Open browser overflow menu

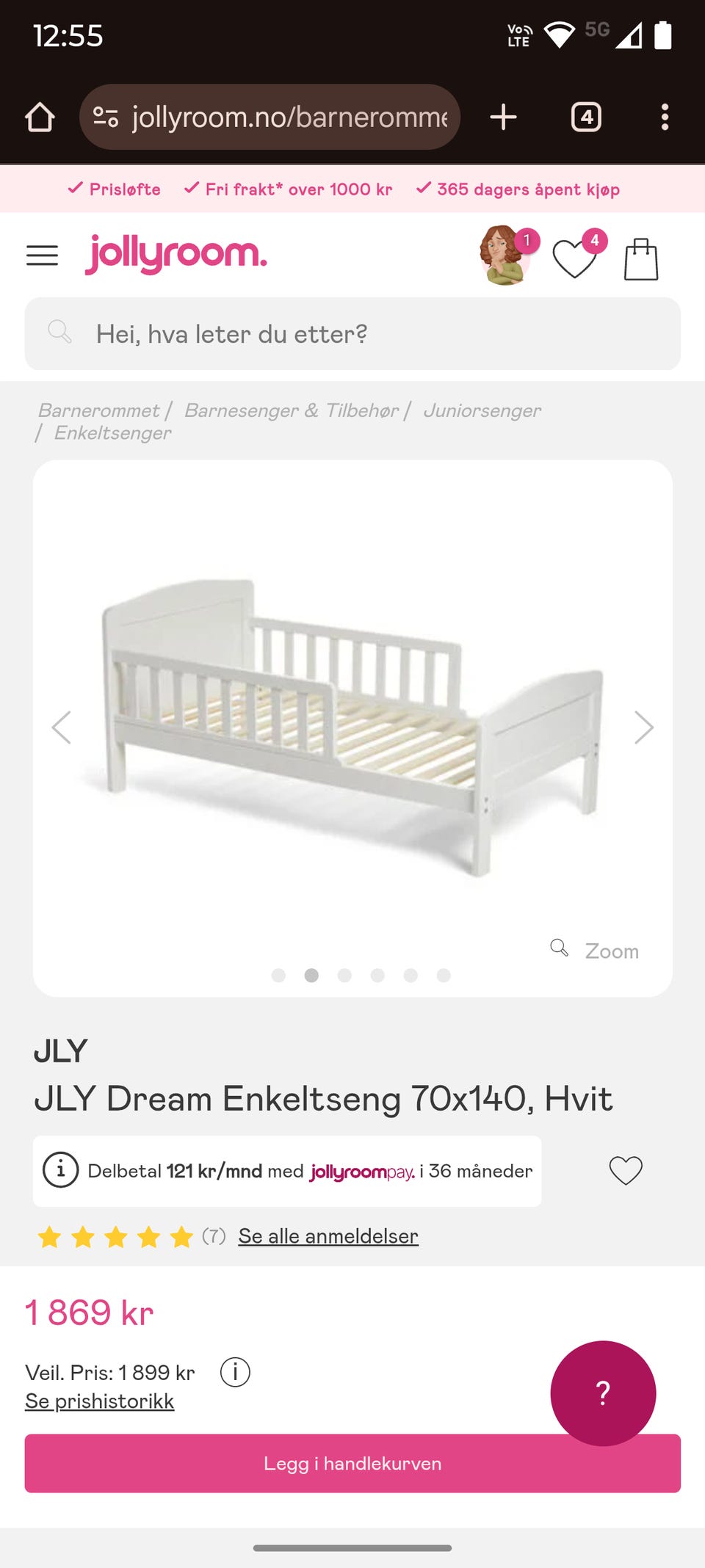point(665,117)
